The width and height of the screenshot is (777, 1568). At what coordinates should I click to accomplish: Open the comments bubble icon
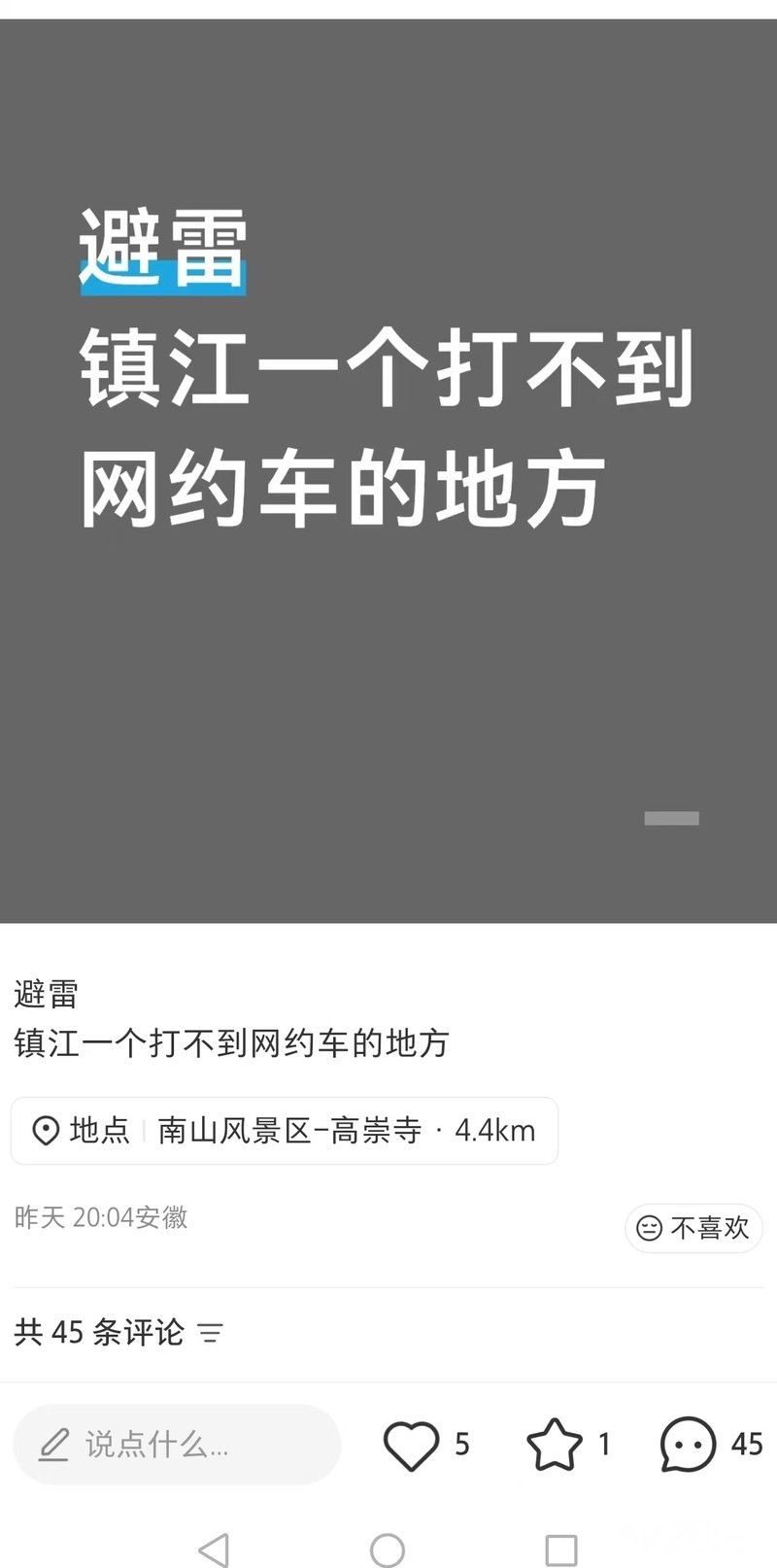tap(688, 1445)
